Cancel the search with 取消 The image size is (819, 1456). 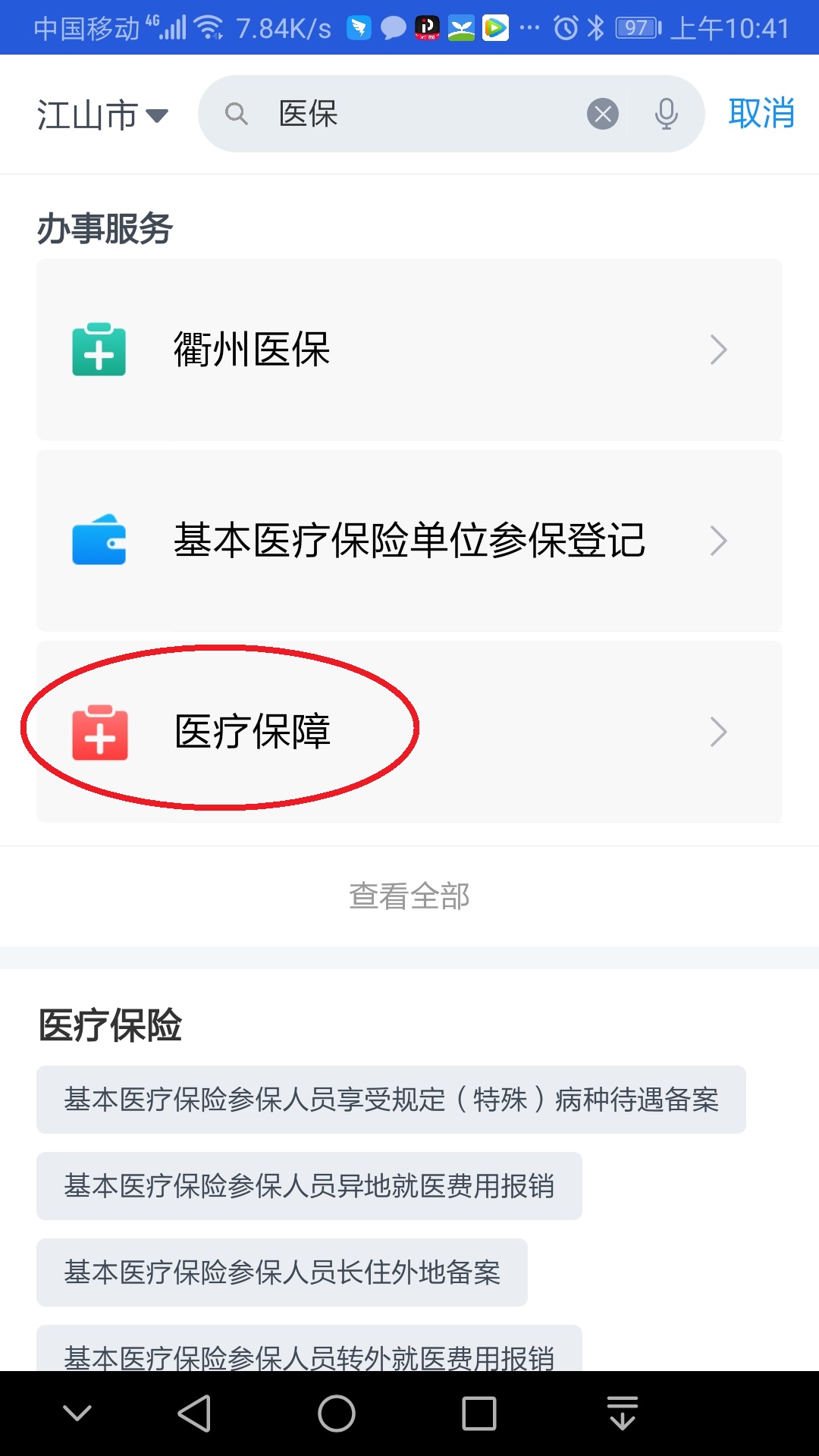click(x=761, y=114)
